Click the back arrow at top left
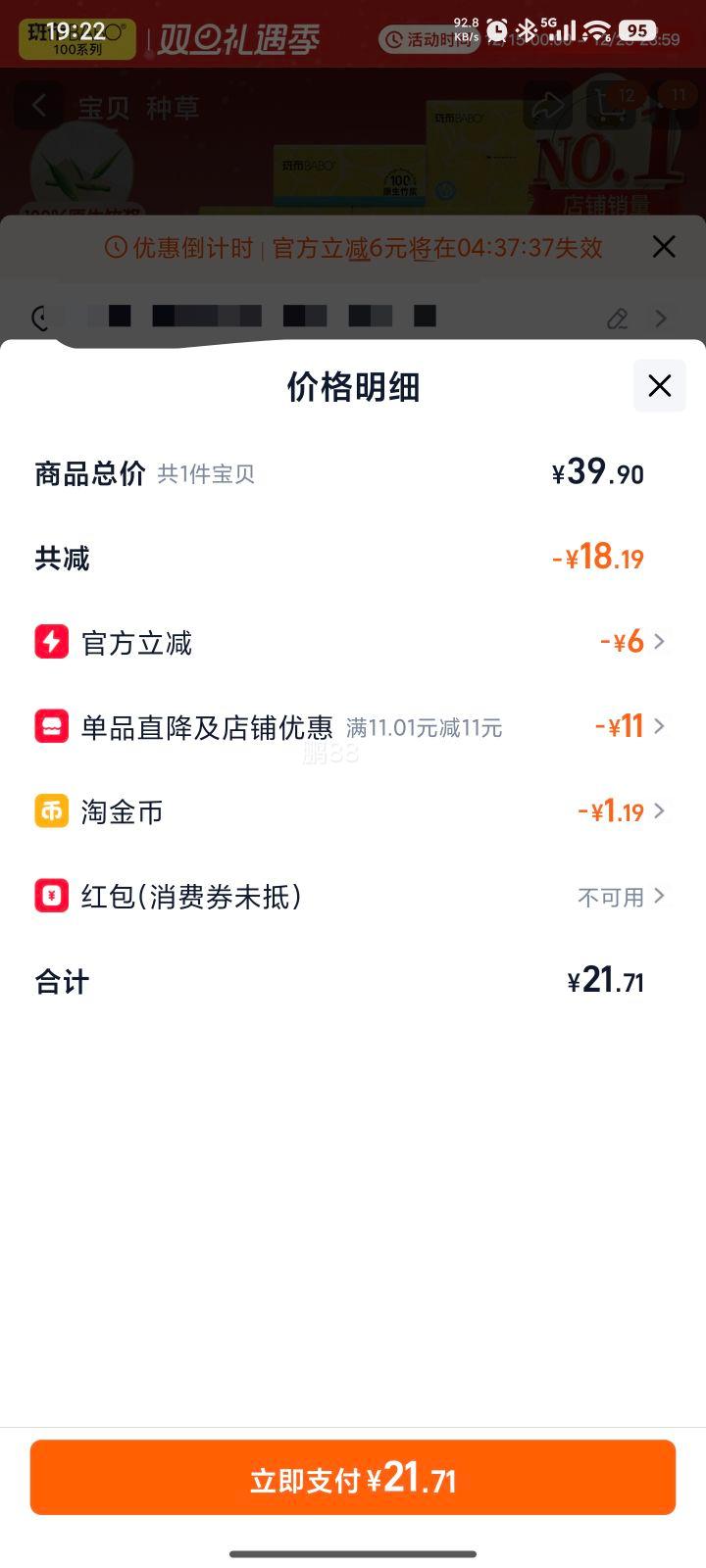The height and width of the screenshot is (1568, 706). coord(39,106)
